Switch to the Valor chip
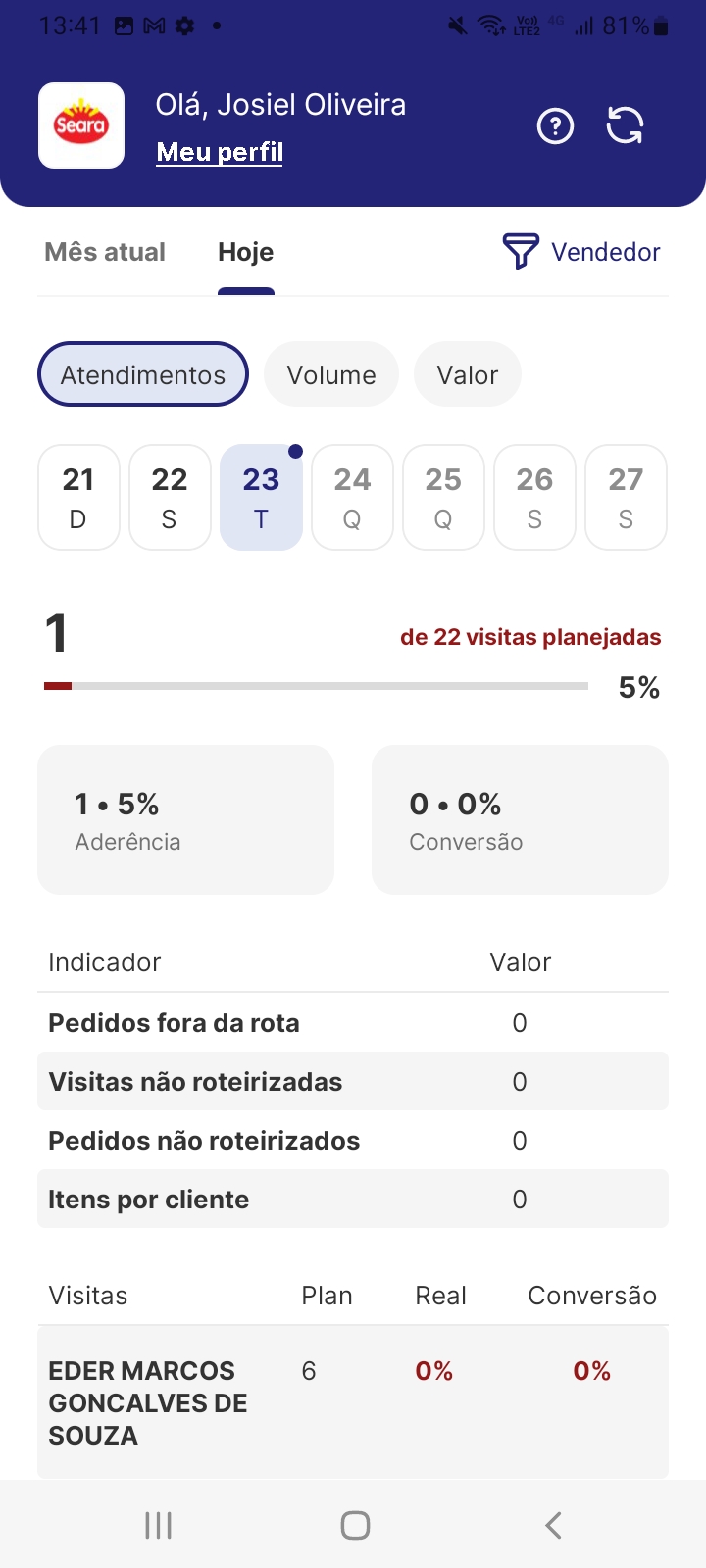The image size is (706, 1568). (x=467, y=374)
